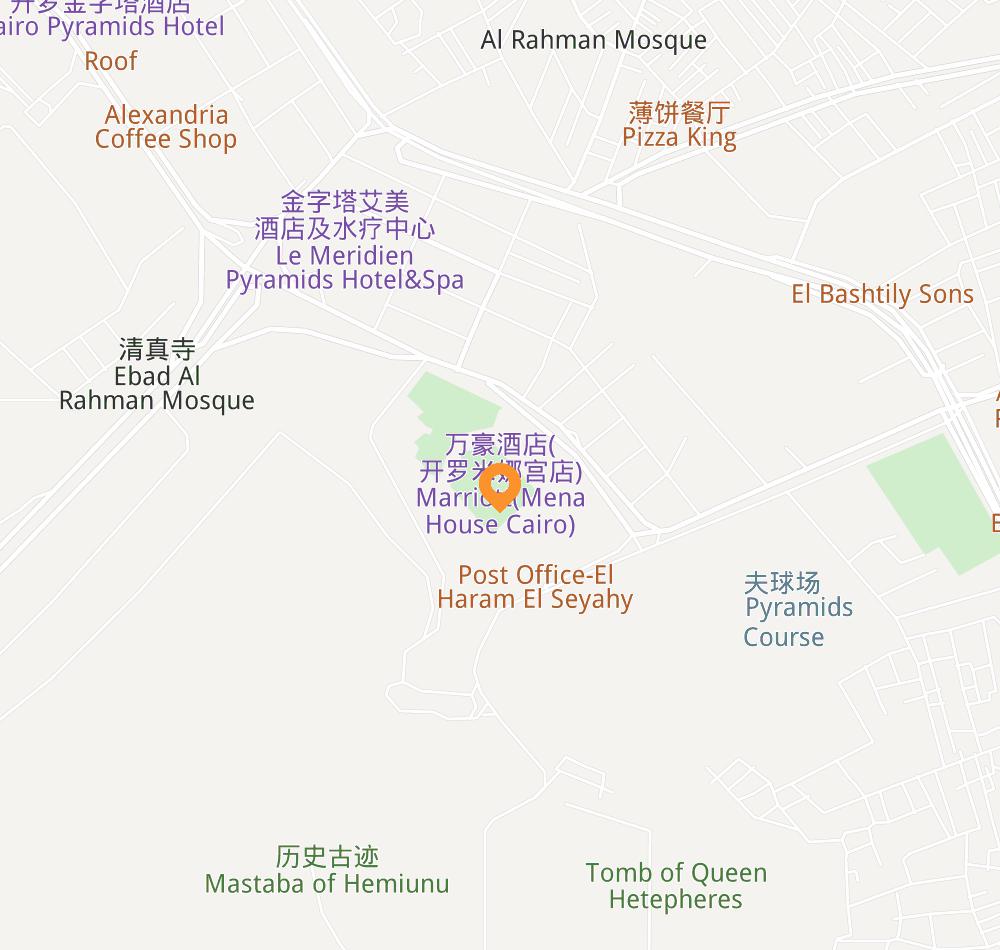The width and height of the screenshot is (1000, 950).
Task: Select Le Meridien Pyramids Hotel&Spa on map
Action: point(344,266)
